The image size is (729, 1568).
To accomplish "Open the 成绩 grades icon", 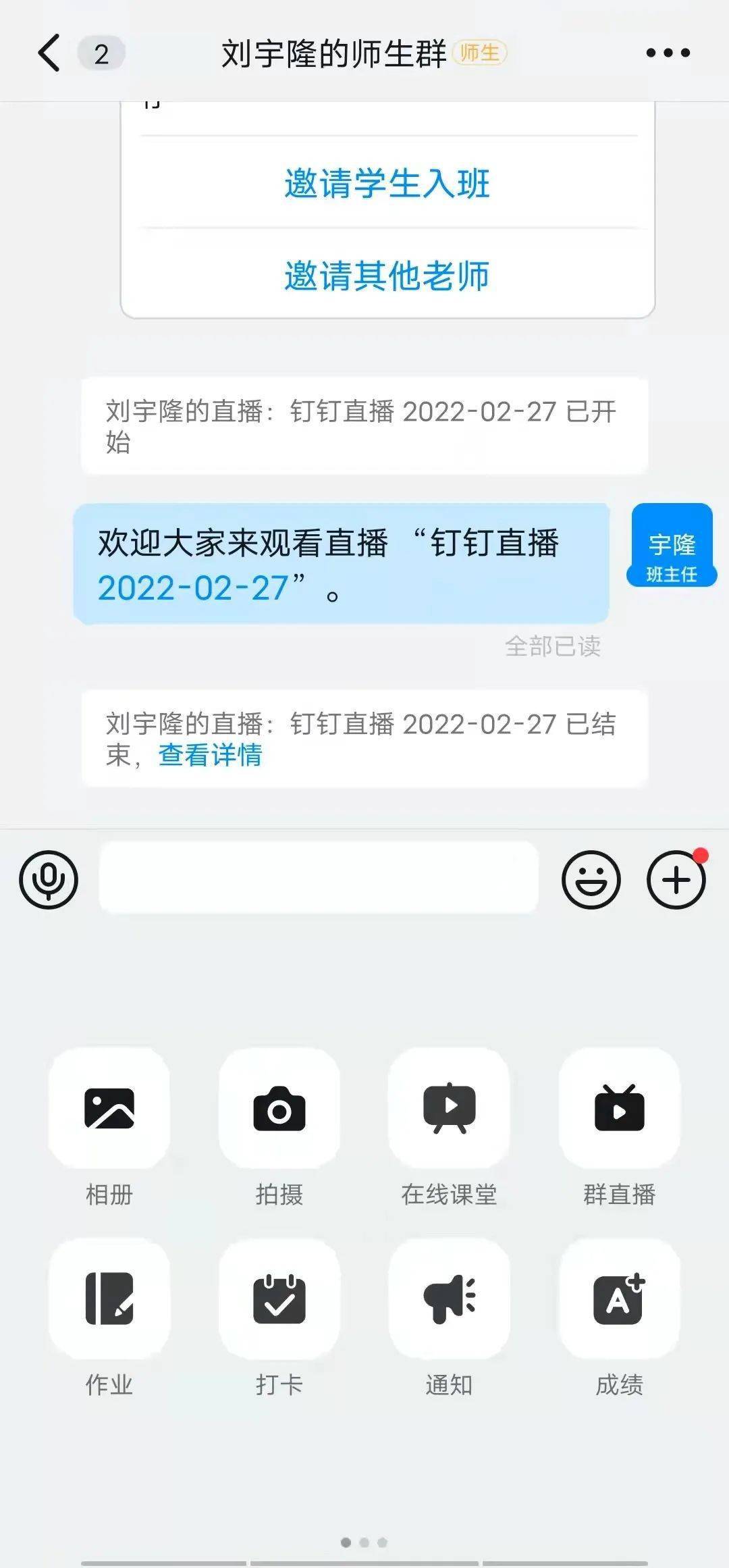I will 619,1300.
